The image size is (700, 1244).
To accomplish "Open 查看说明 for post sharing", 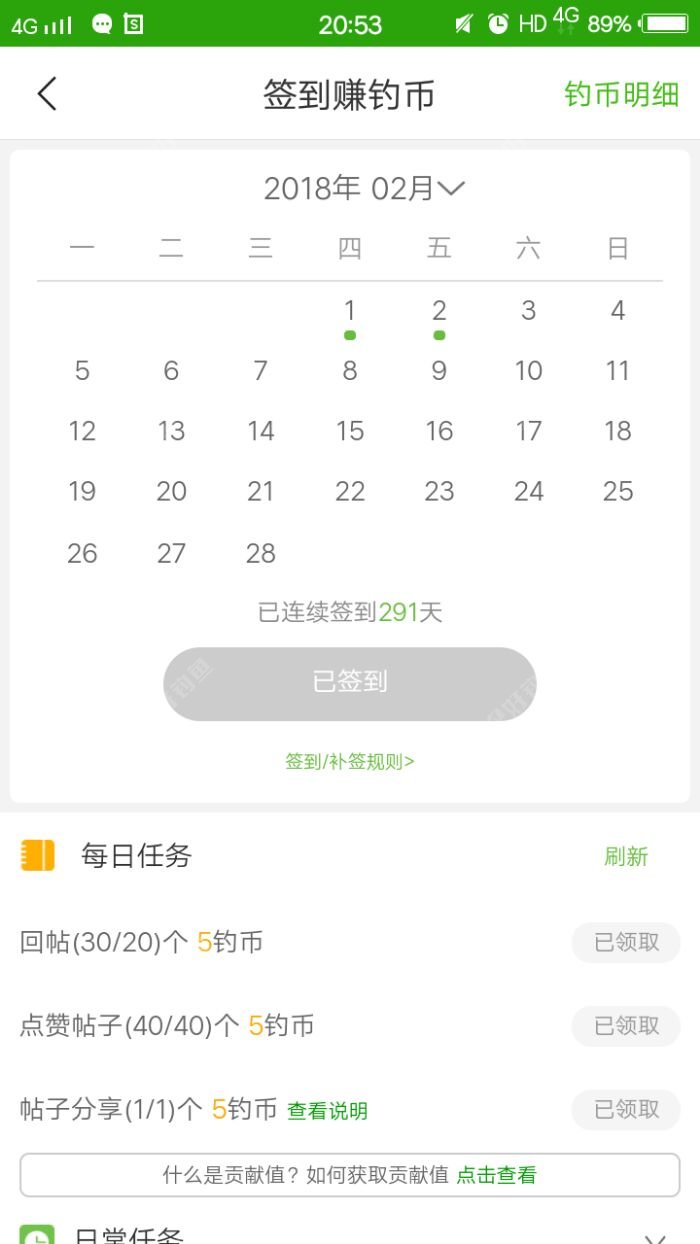I will 327,1111.
